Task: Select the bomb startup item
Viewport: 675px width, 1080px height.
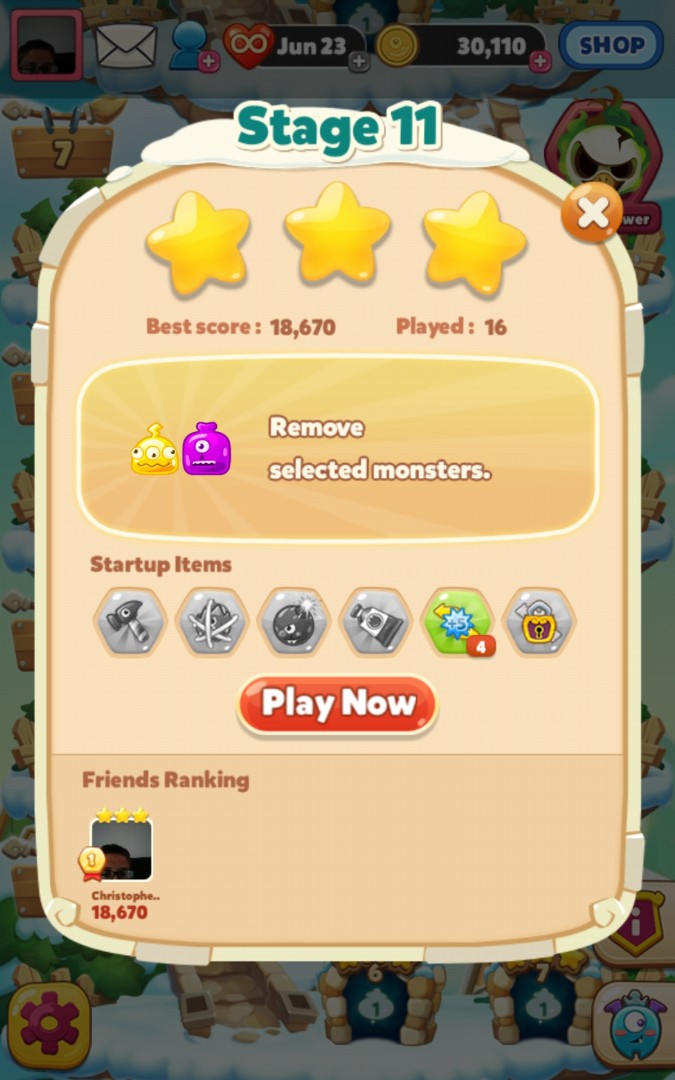Action: 294,622
